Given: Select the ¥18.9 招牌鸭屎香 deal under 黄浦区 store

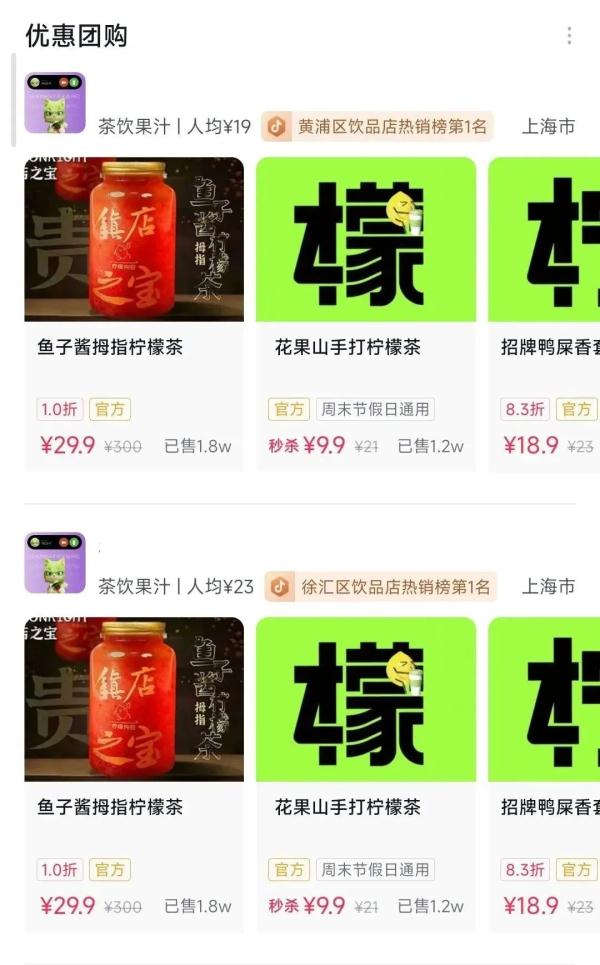Looking at the screenshot, I should click(x=545, y=314).
